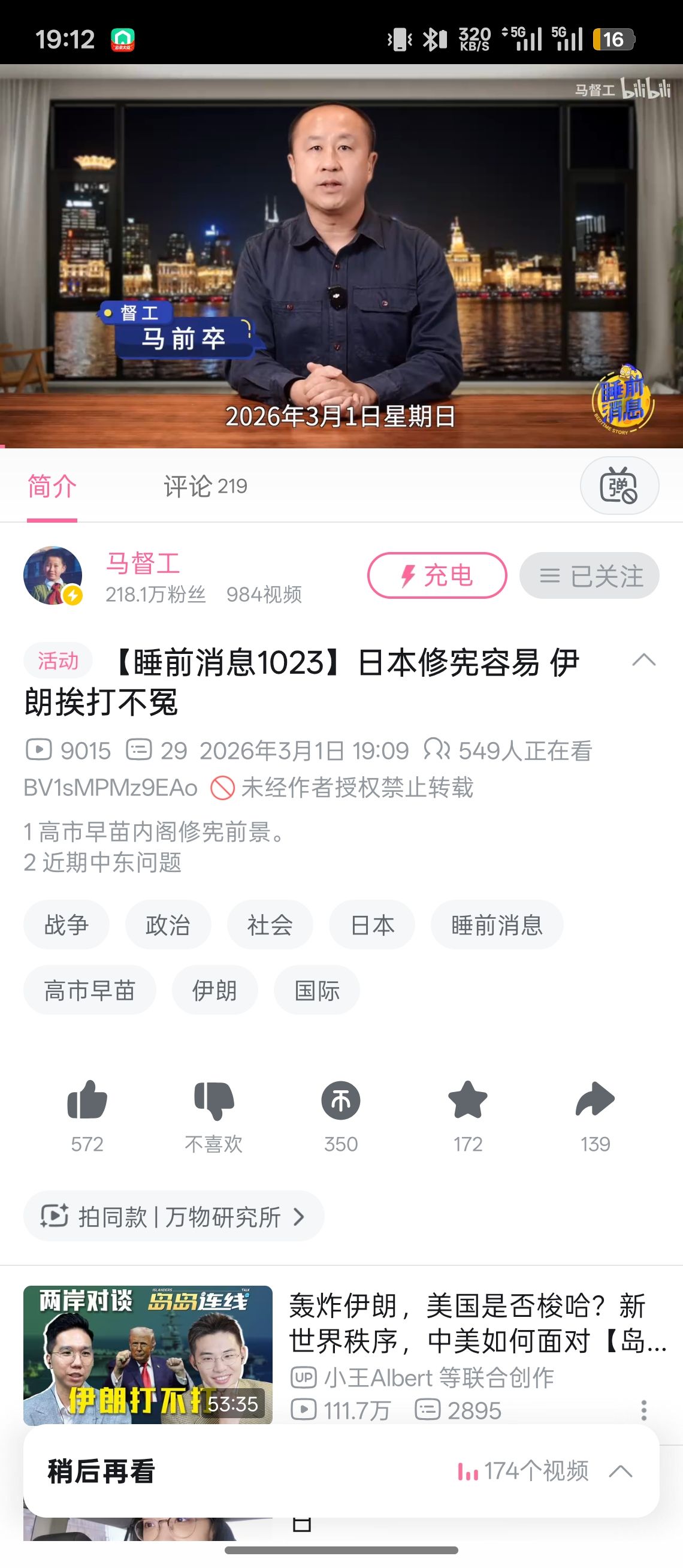Viewport: 683px width, 1568px height.
Task: Open the 伊朗 tag chip
Action: click(x=214, y=990)
